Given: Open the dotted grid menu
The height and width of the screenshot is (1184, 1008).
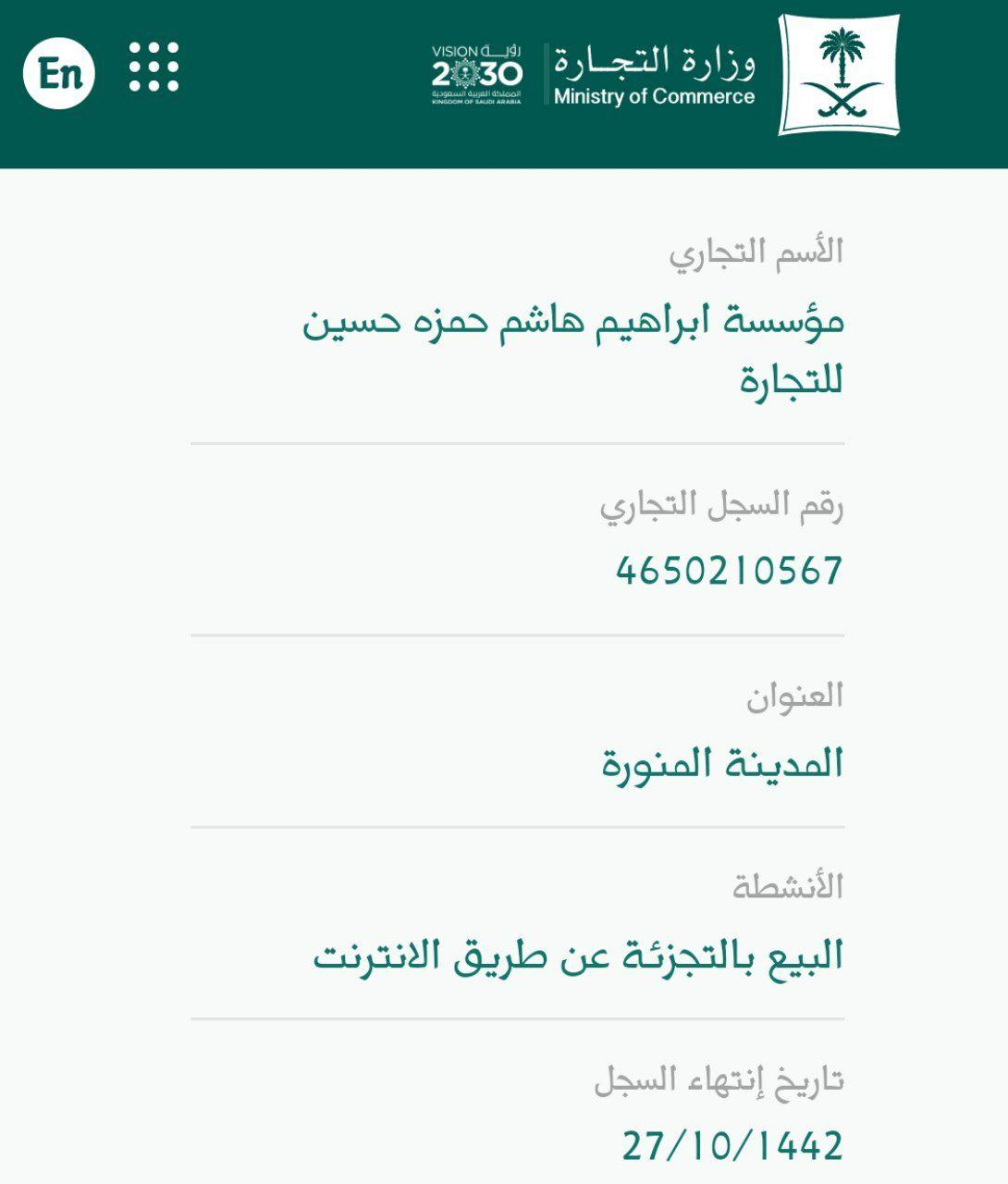Looking at the screenshot, I should point(154,68).
